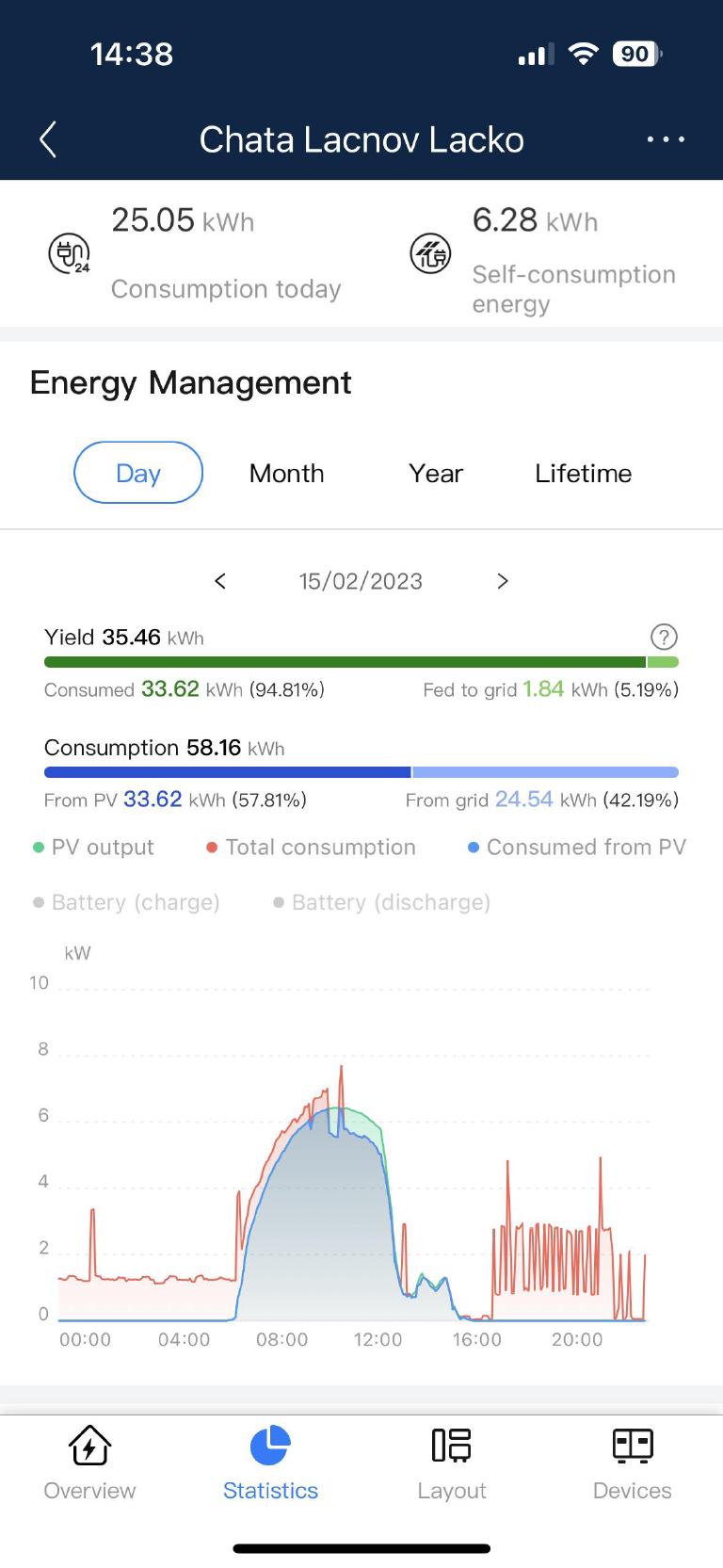
Task: Open the Statistics tab
Action: click(270, 1463)
